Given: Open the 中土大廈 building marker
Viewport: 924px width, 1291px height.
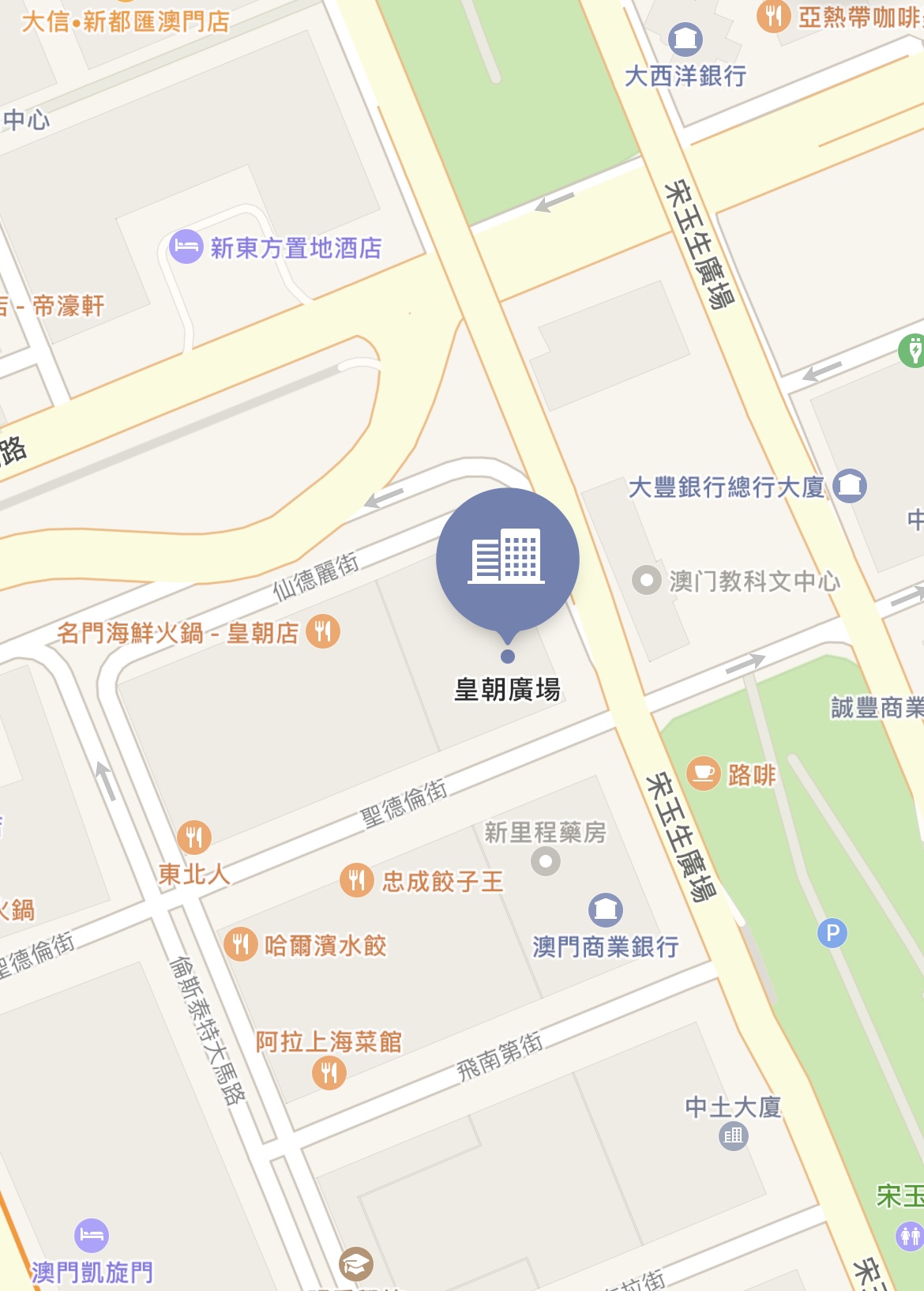Looking at the screenshot, I should pos(734,1135).
